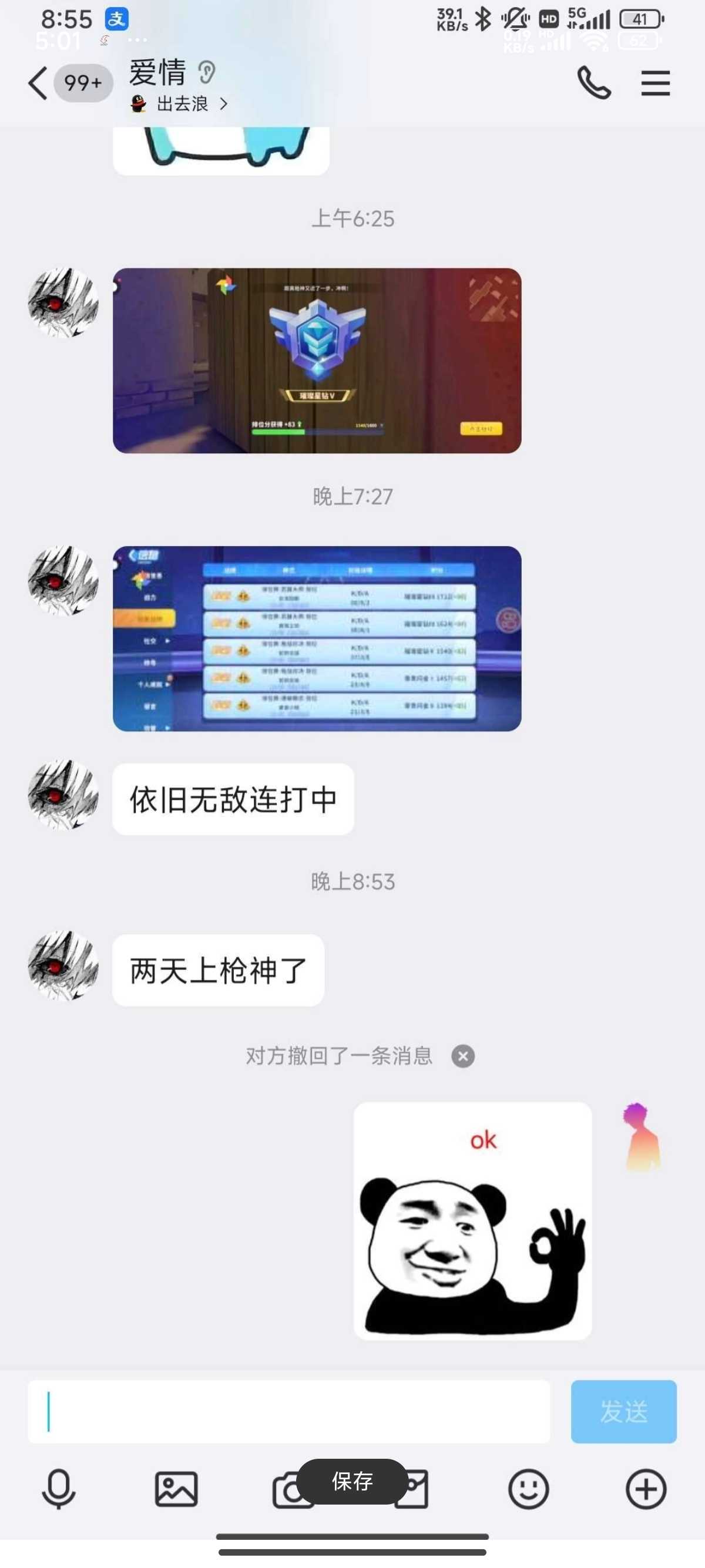
Task: Tap the 发送 send button
Action: 623,1412
